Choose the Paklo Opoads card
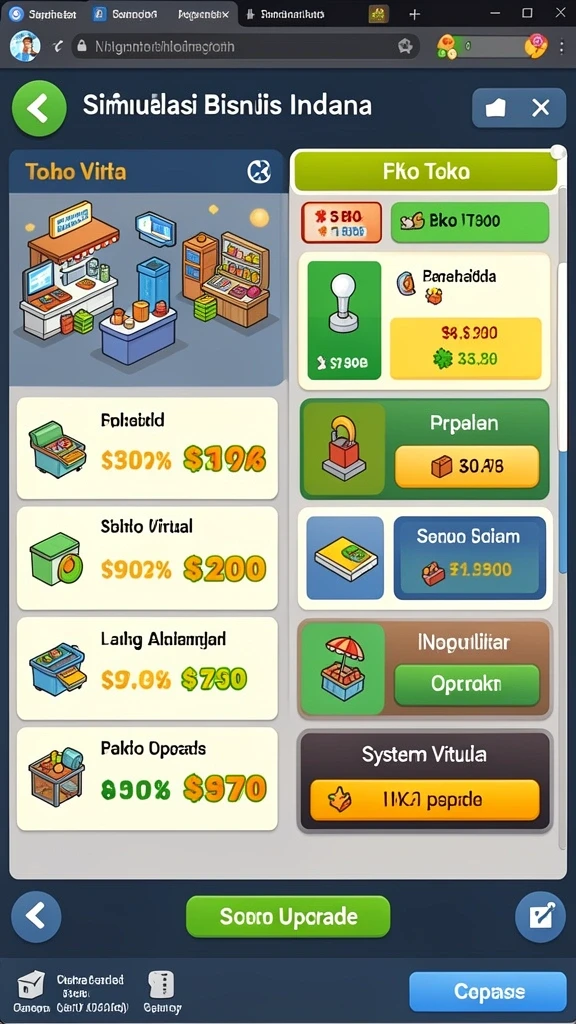 click(147, 778)
